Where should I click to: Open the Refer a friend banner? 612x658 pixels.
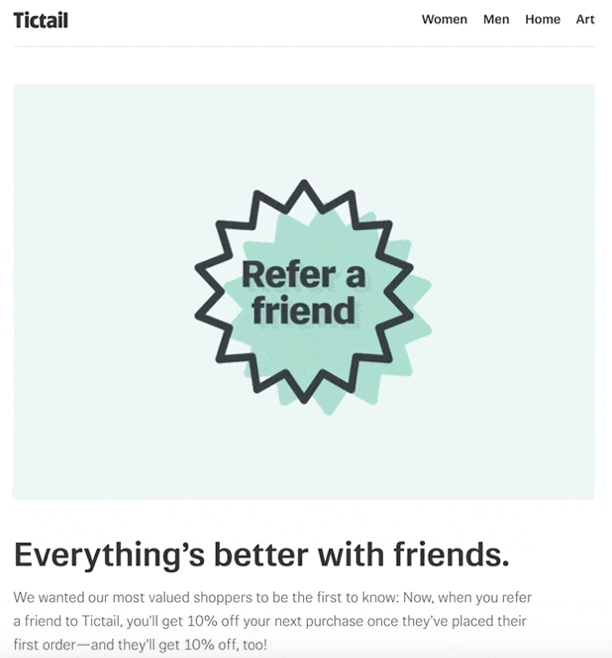click(x=303, y=291)
